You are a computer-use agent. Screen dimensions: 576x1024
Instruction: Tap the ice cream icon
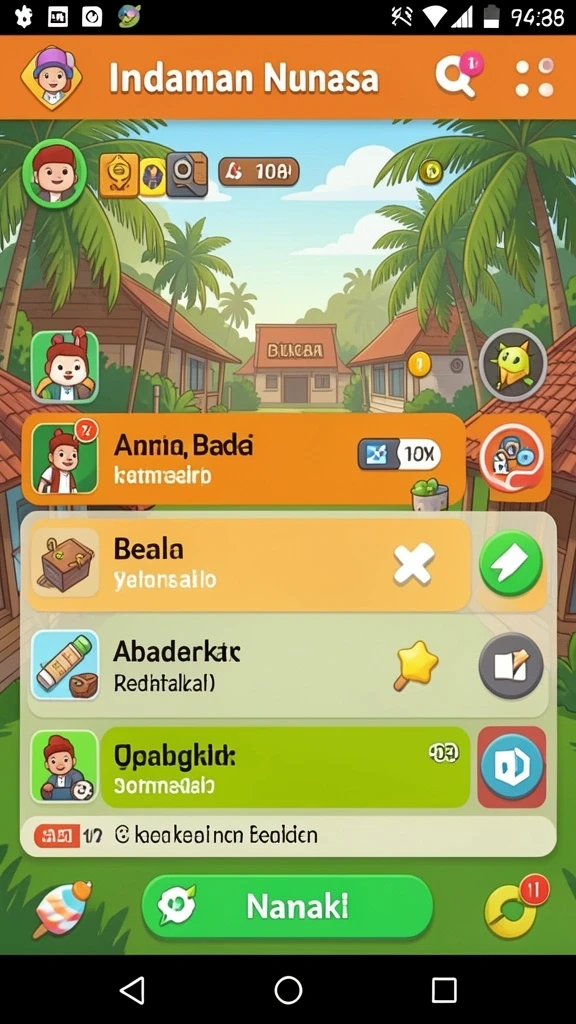click(x=61, y=908)
